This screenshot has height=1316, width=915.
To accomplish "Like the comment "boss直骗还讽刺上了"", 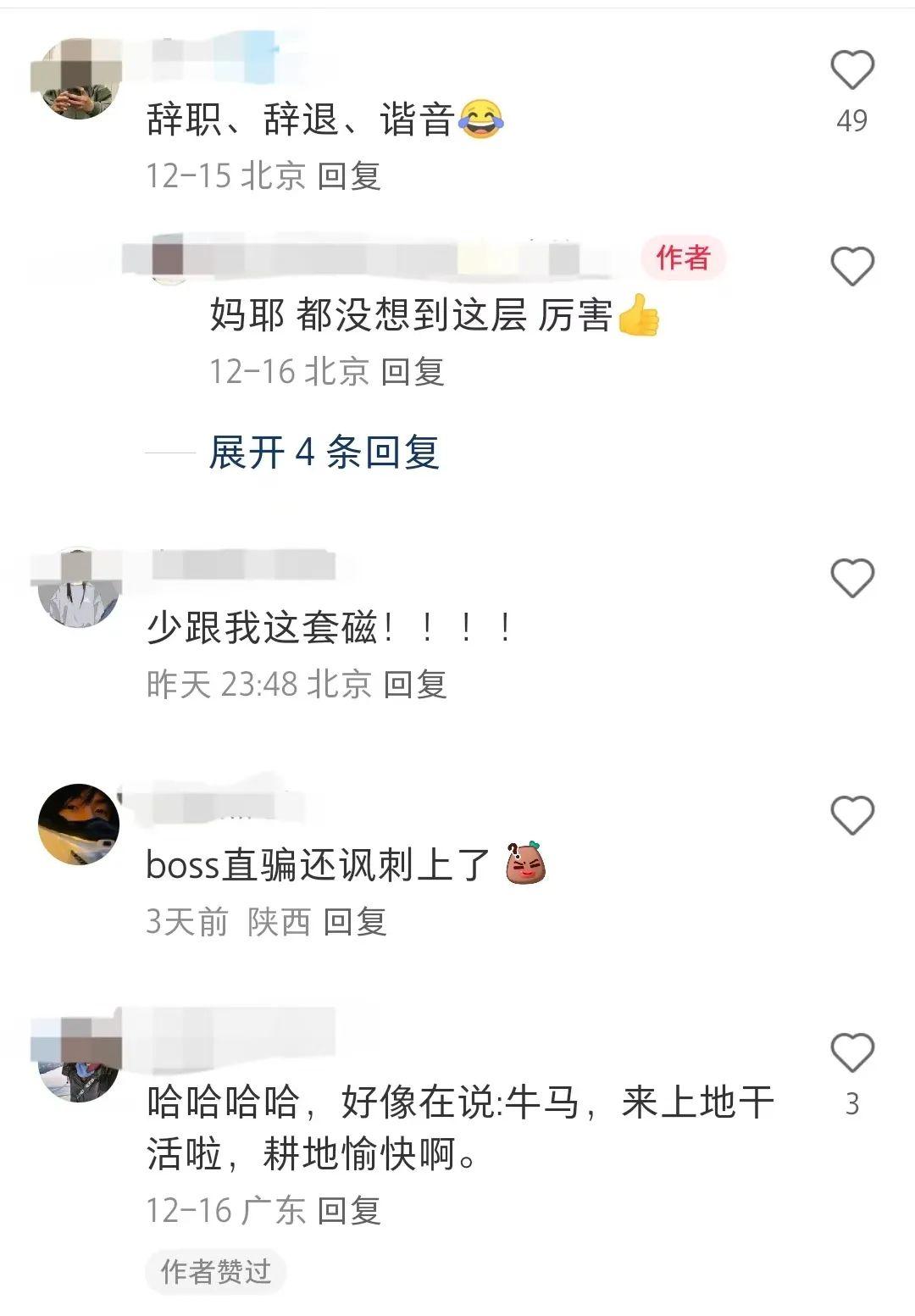I will tap(851, 815).
